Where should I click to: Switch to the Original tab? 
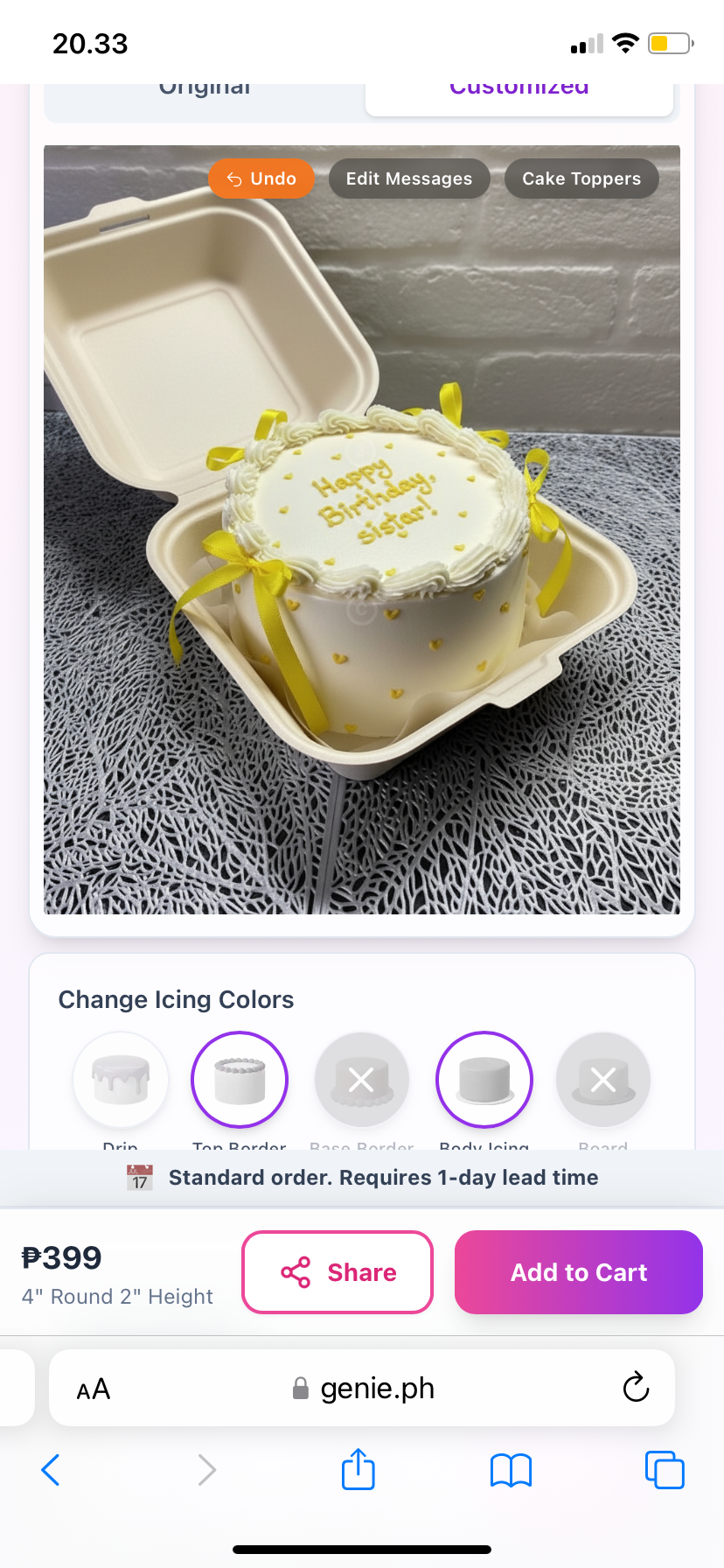point(205,92)
